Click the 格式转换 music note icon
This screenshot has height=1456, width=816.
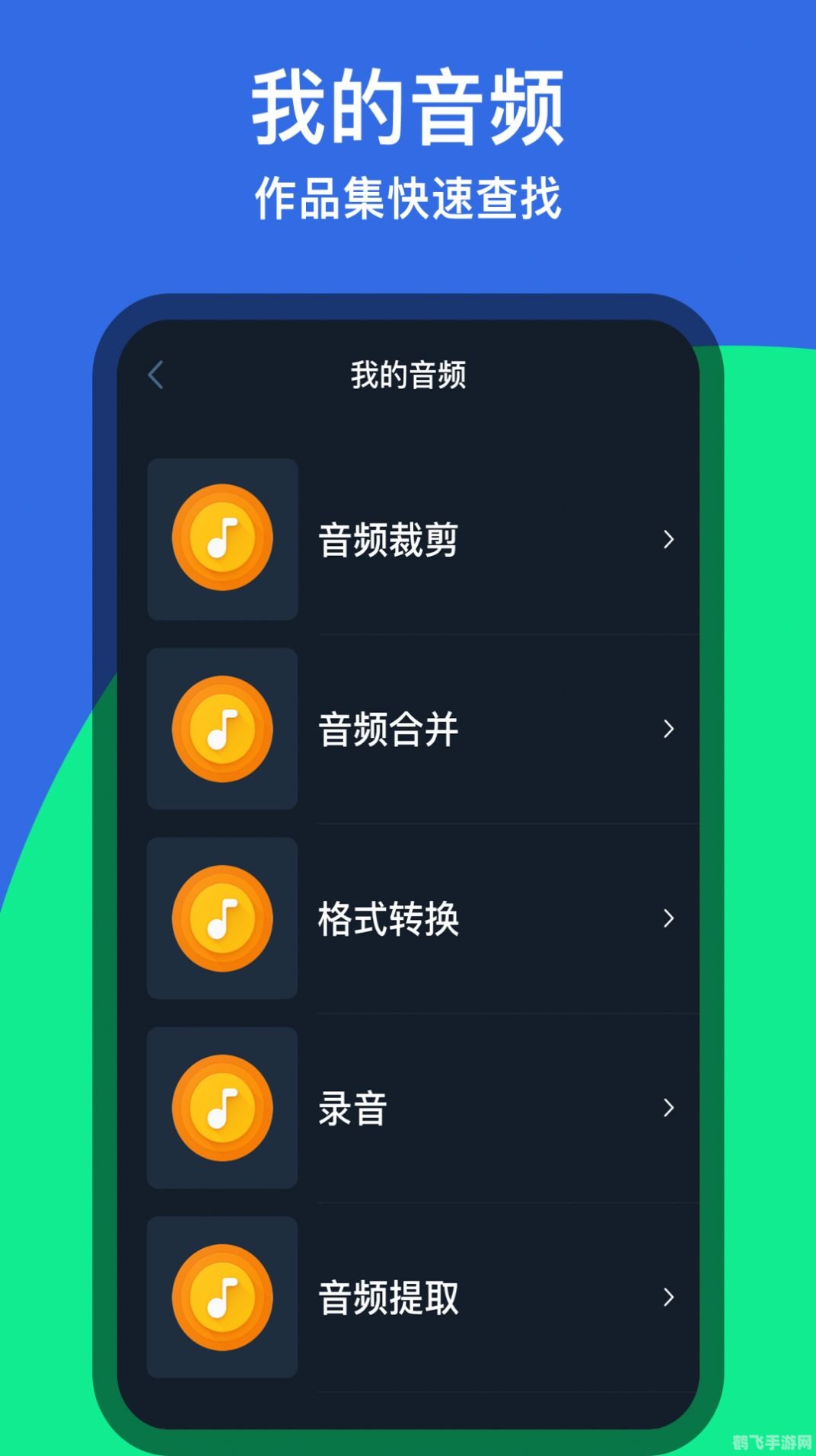click(223, 918)
